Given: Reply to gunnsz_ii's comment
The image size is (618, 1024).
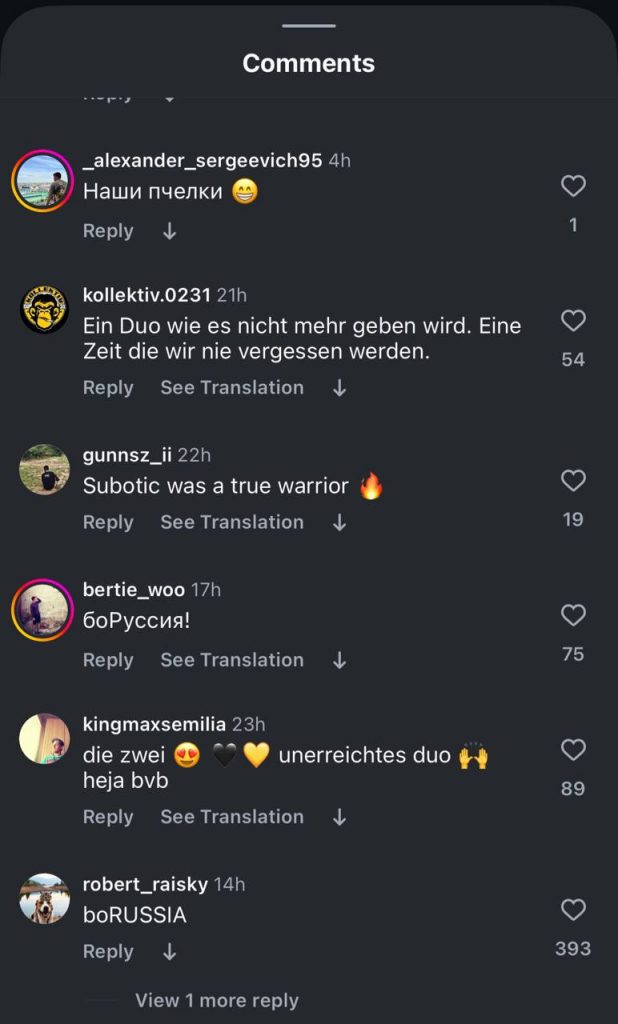Looking at the screenshot, I should click(108, 522).
